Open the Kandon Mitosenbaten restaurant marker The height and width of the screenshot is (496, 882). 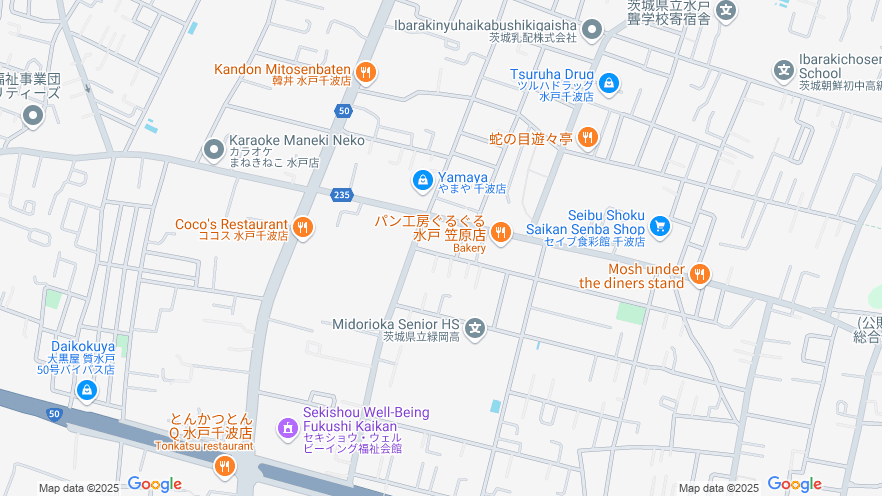(x=367, y=72)
